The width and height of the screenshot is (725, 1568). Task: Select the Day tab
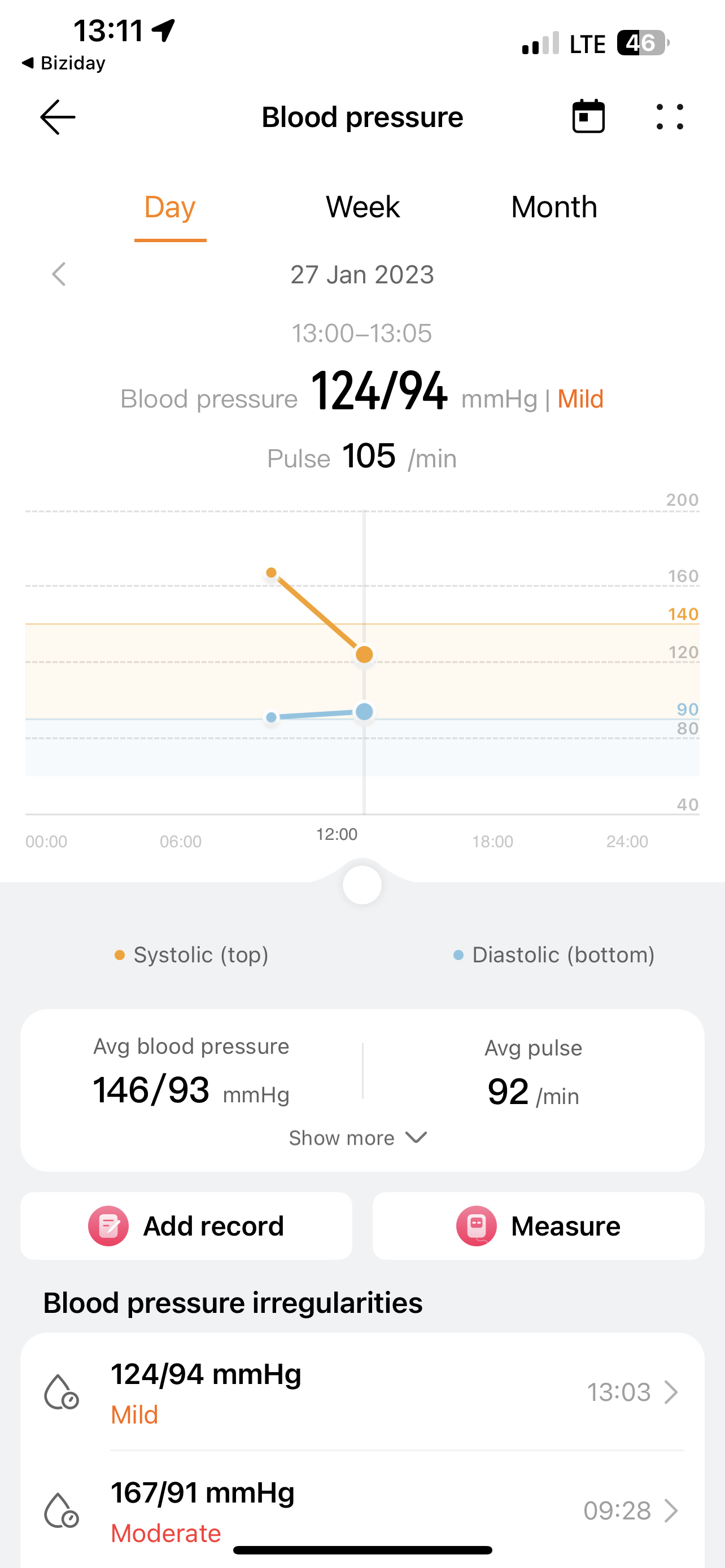coord(170,208)
